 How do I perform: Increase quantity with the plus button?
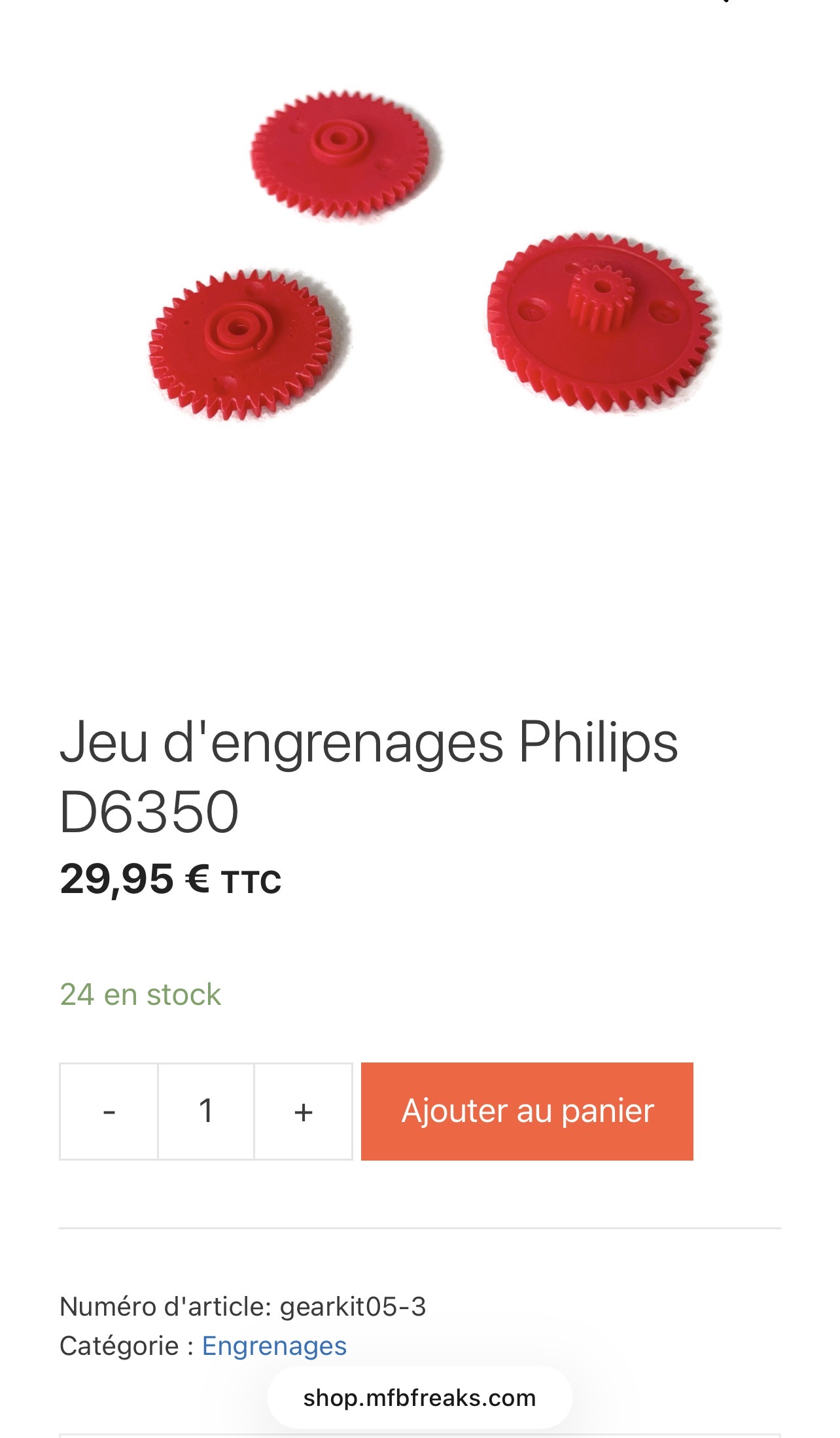[304, 1112]
